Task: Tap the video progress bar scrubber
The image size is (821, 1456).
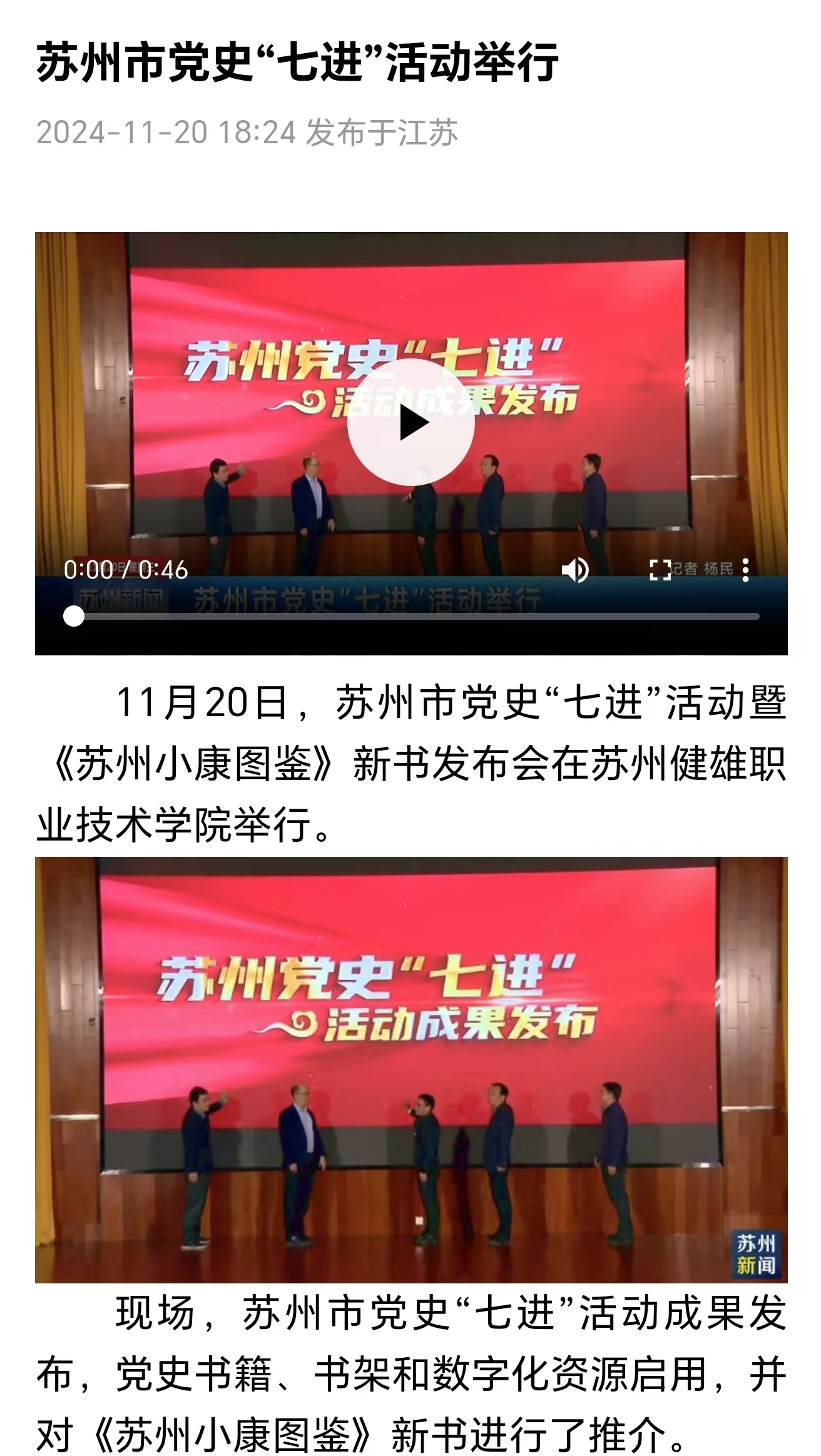Action: (74, 616)
